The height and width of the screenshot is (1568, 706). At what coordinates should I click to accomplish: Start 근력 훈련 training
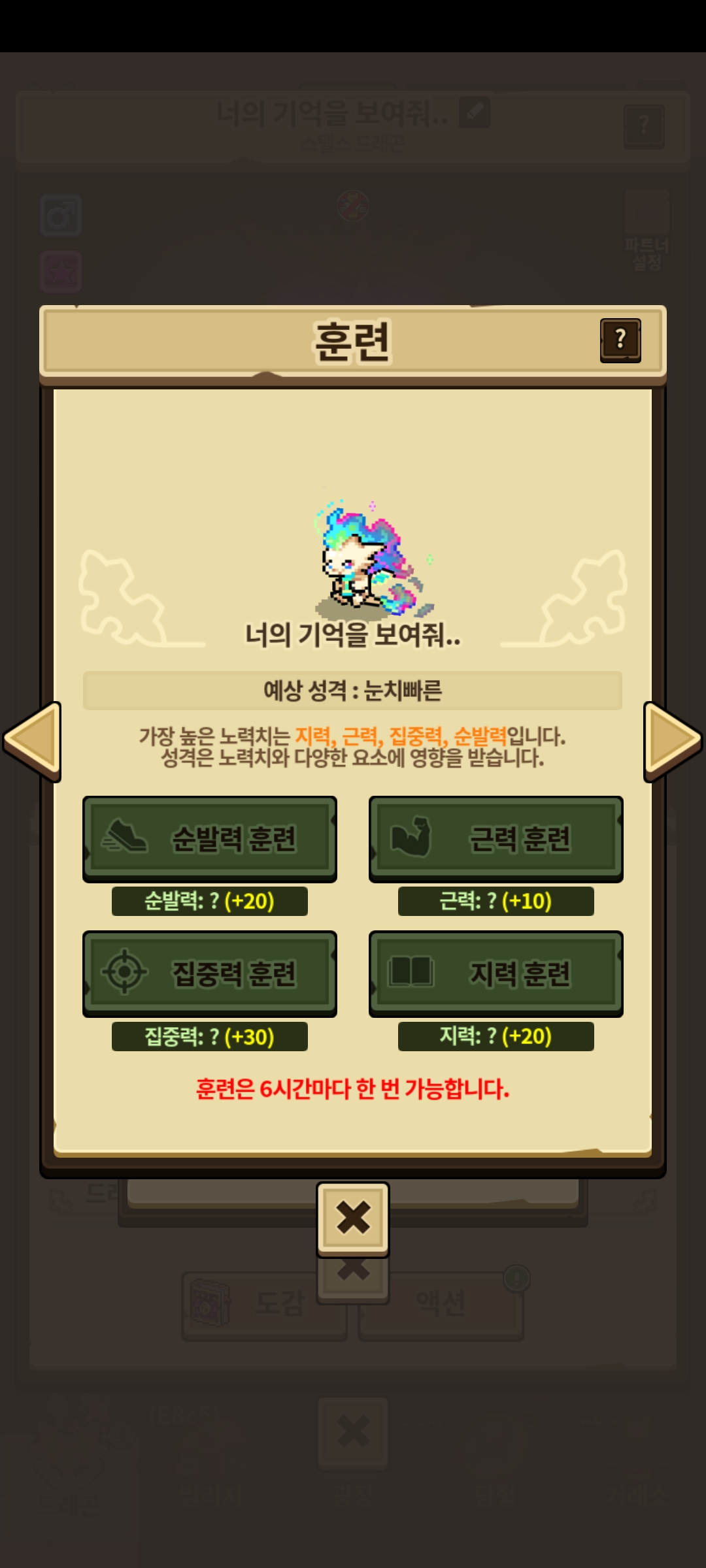[496, 838]
